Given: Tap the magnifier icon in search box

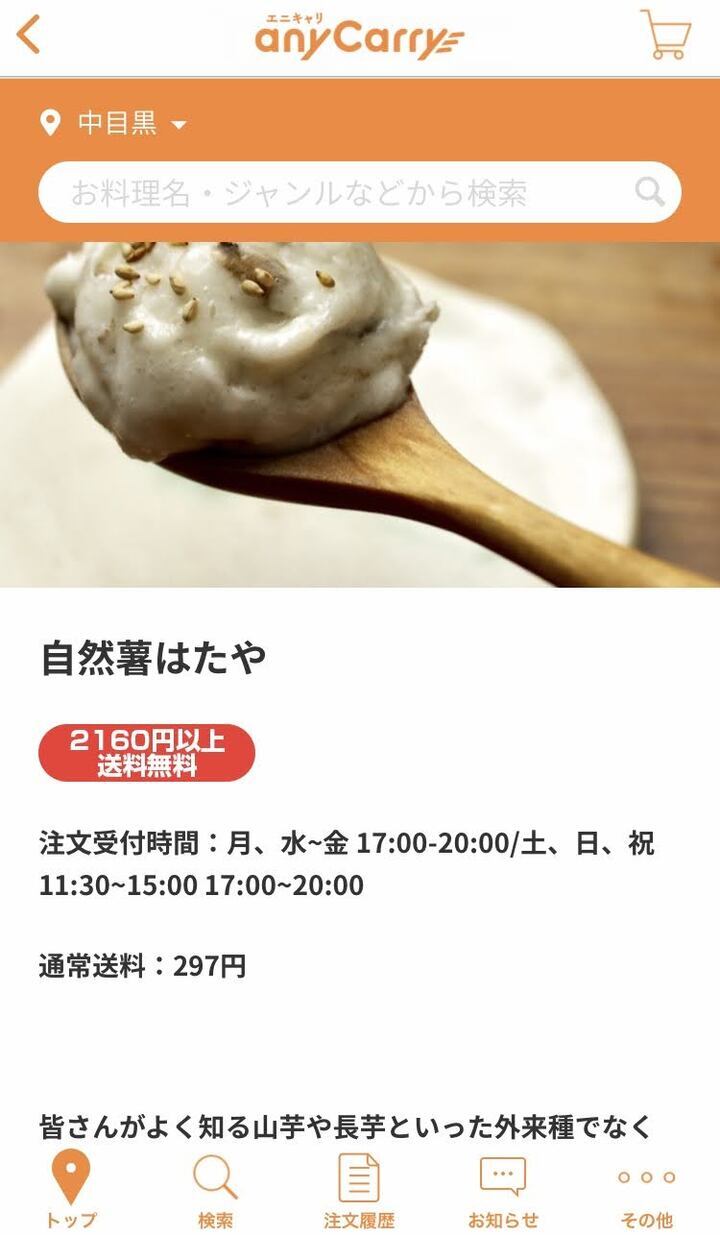Looking at the screenshot, I should click(650, 192).
